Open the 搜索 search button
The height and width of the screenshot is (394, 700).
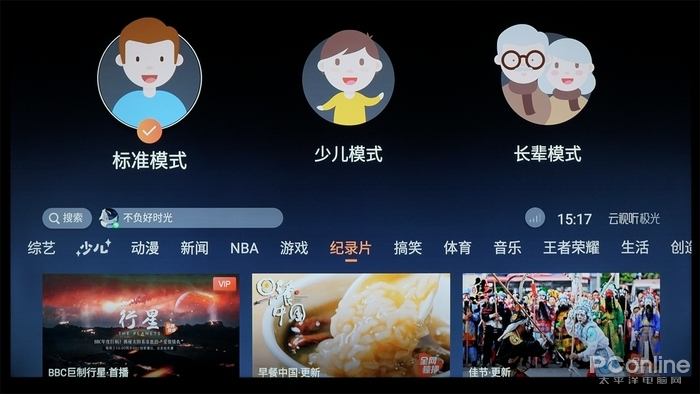(x=67, y=218)
